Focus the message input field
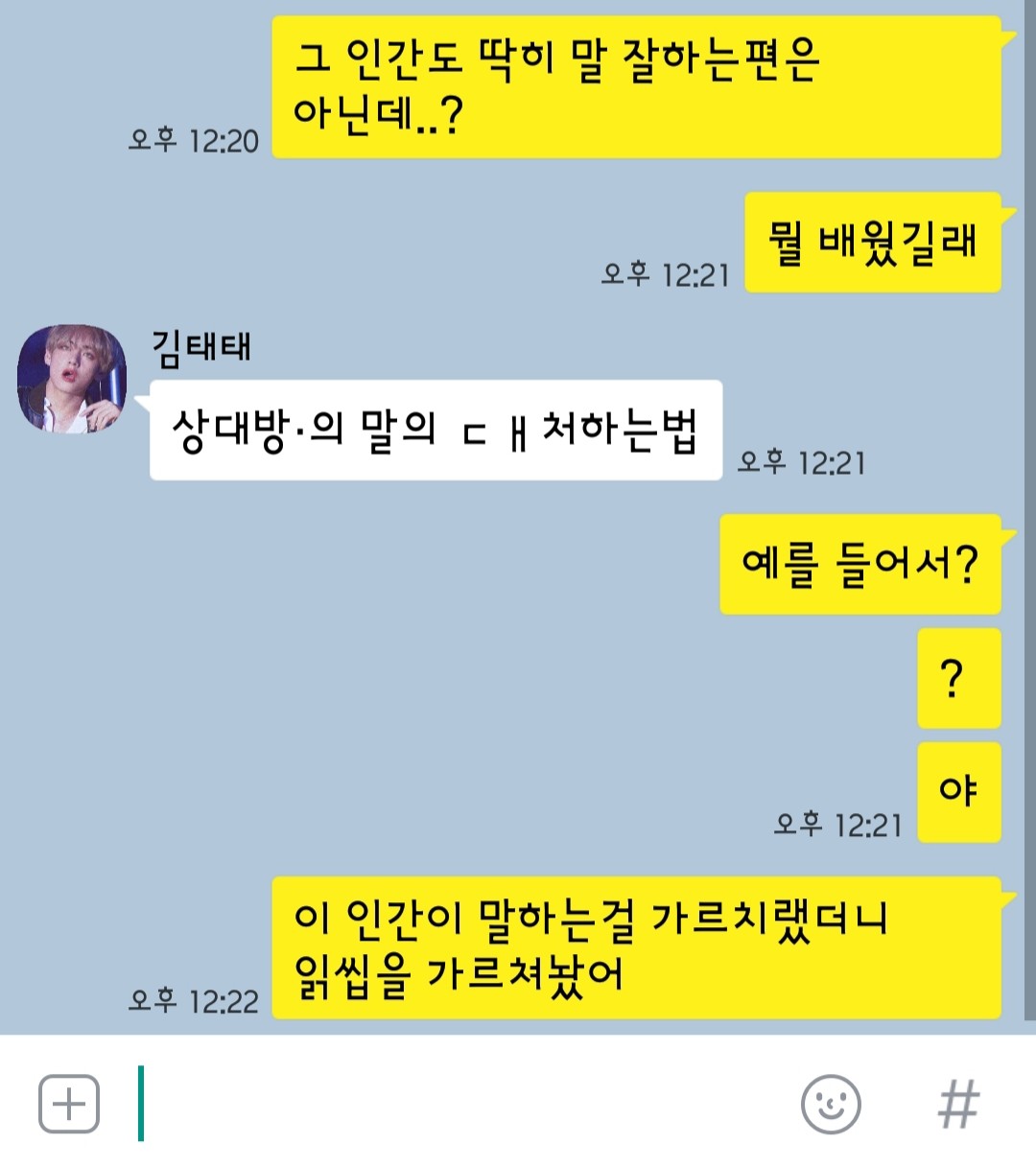The image size is (1036, 1167). pos(460,1104)
